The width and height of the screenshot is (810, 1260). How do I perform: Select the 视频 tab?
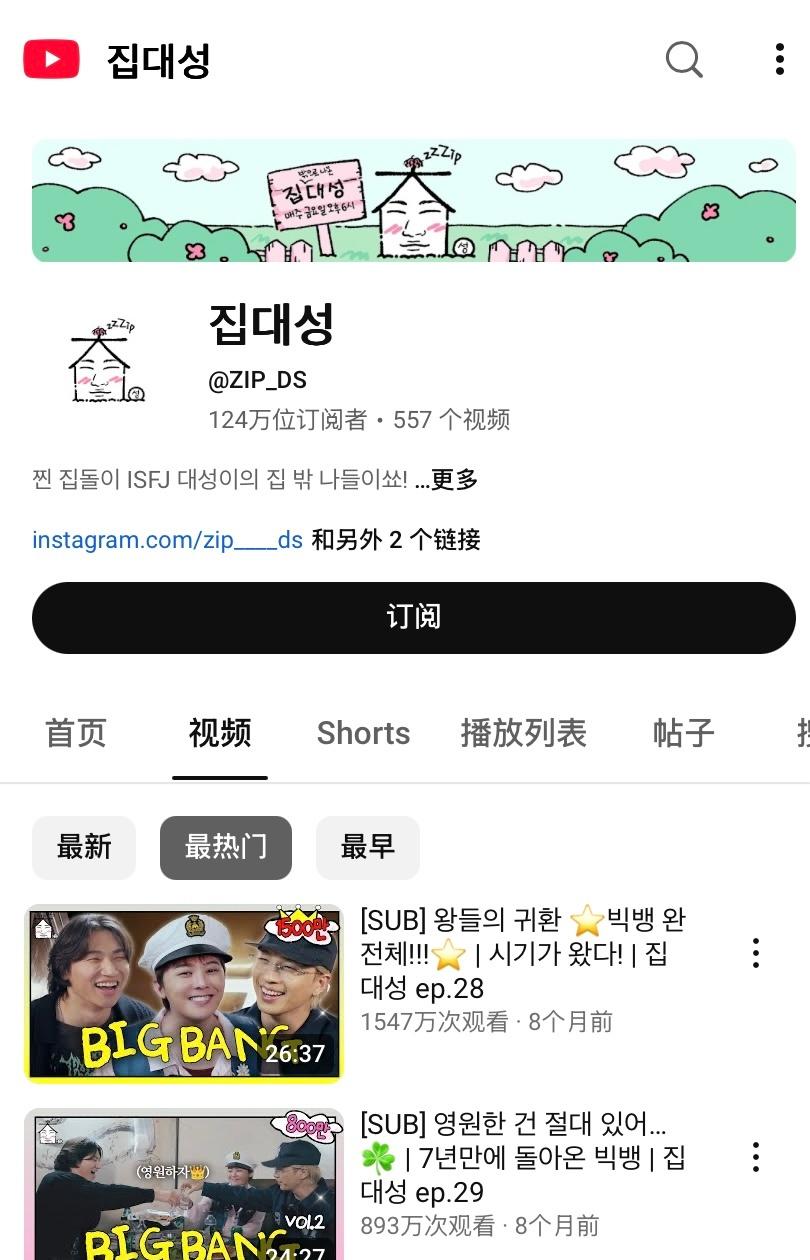tap(220, 733)
